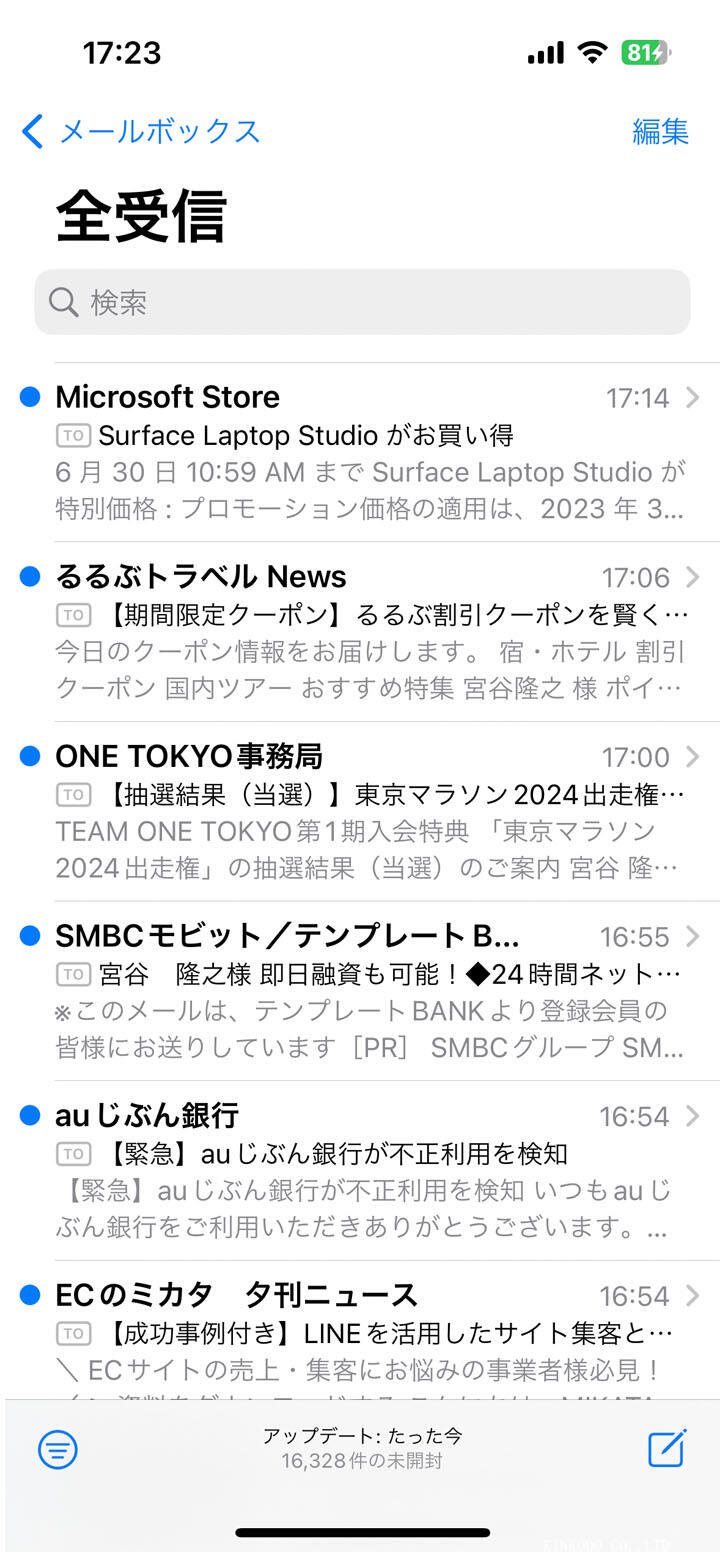This screenshot has width=725, height=1558.
Task: Tap the magnifying glass in the search bar
Action: (63, 302)
